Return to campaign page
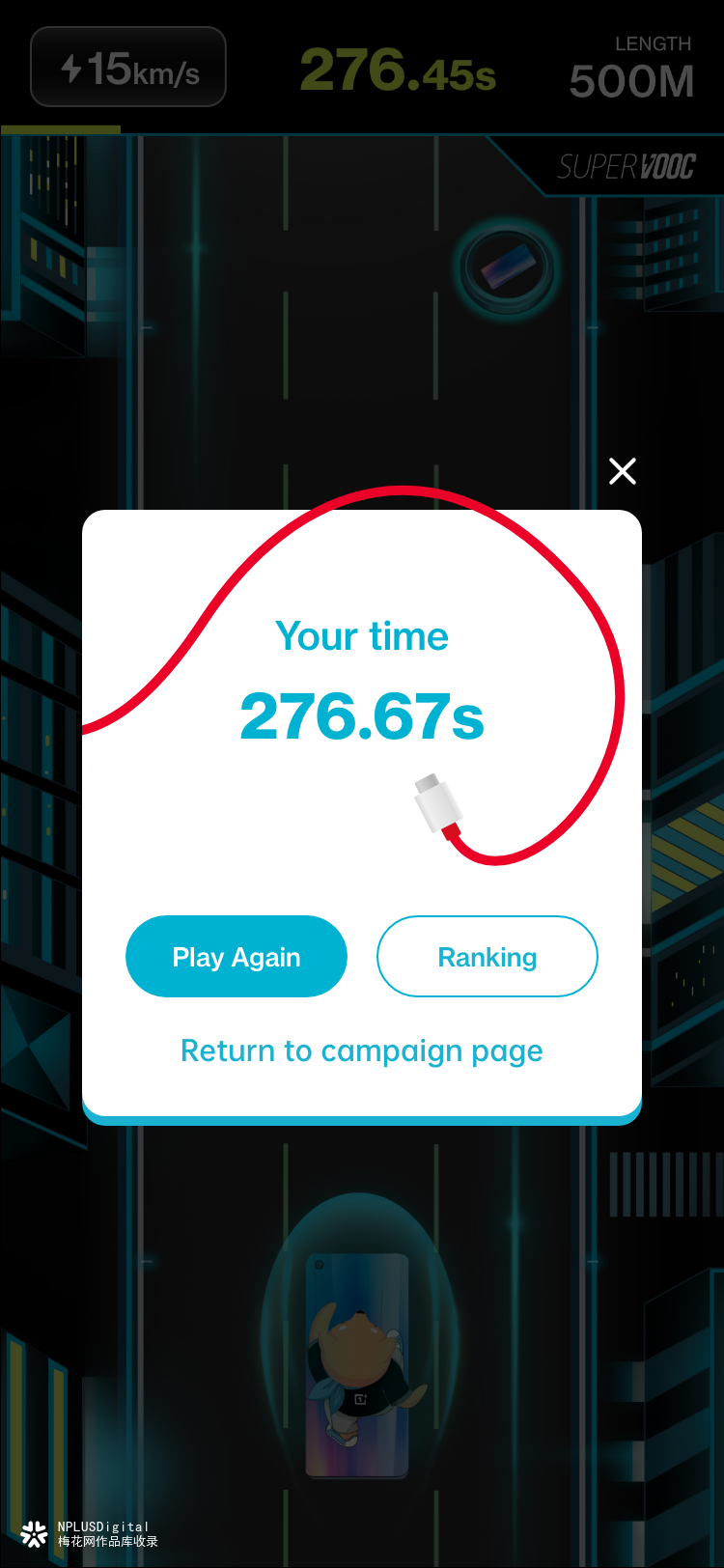Screen dimensions: 724x1568 pyautogui.click(x=362, y=1050)
